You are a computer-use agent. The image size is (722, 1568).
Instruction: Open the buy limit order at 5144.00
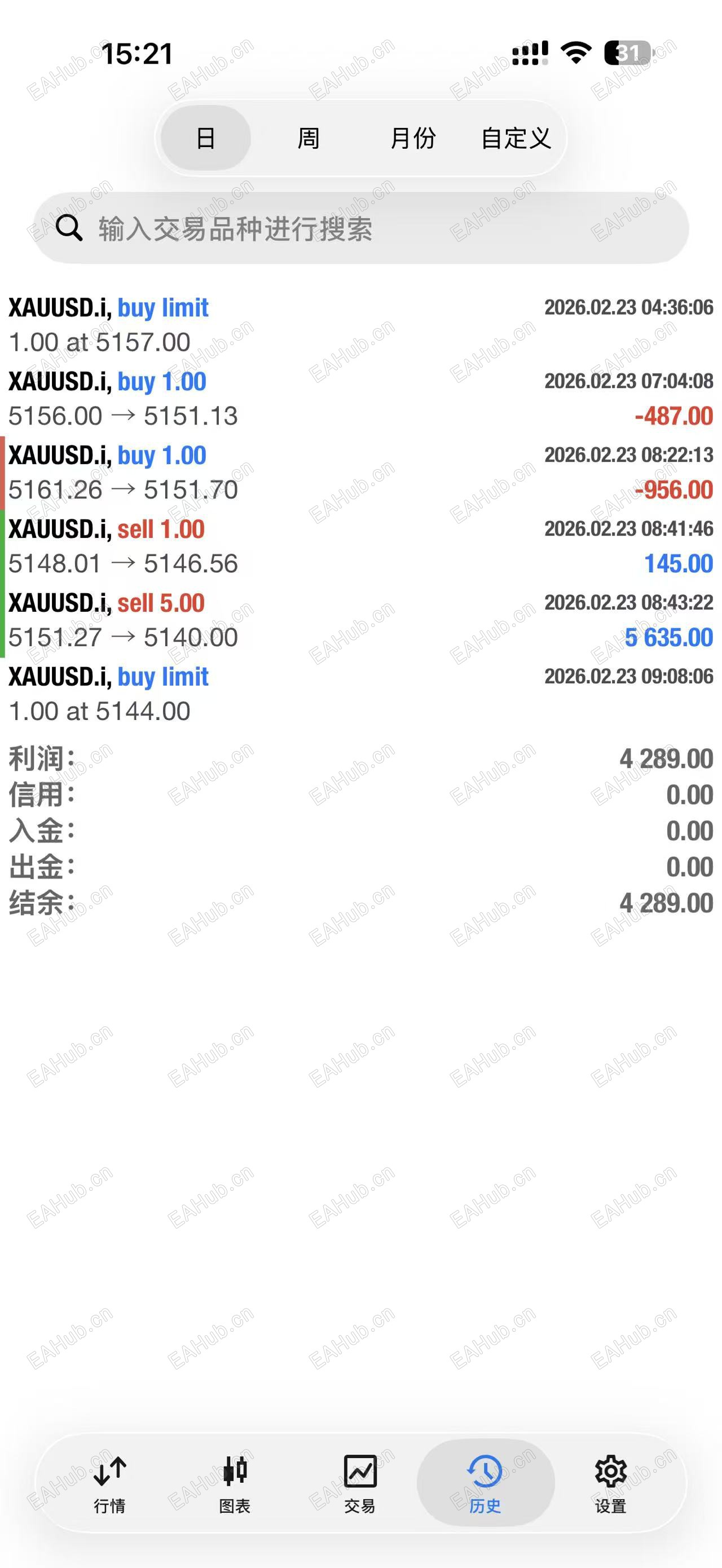[x=360, y=694]
